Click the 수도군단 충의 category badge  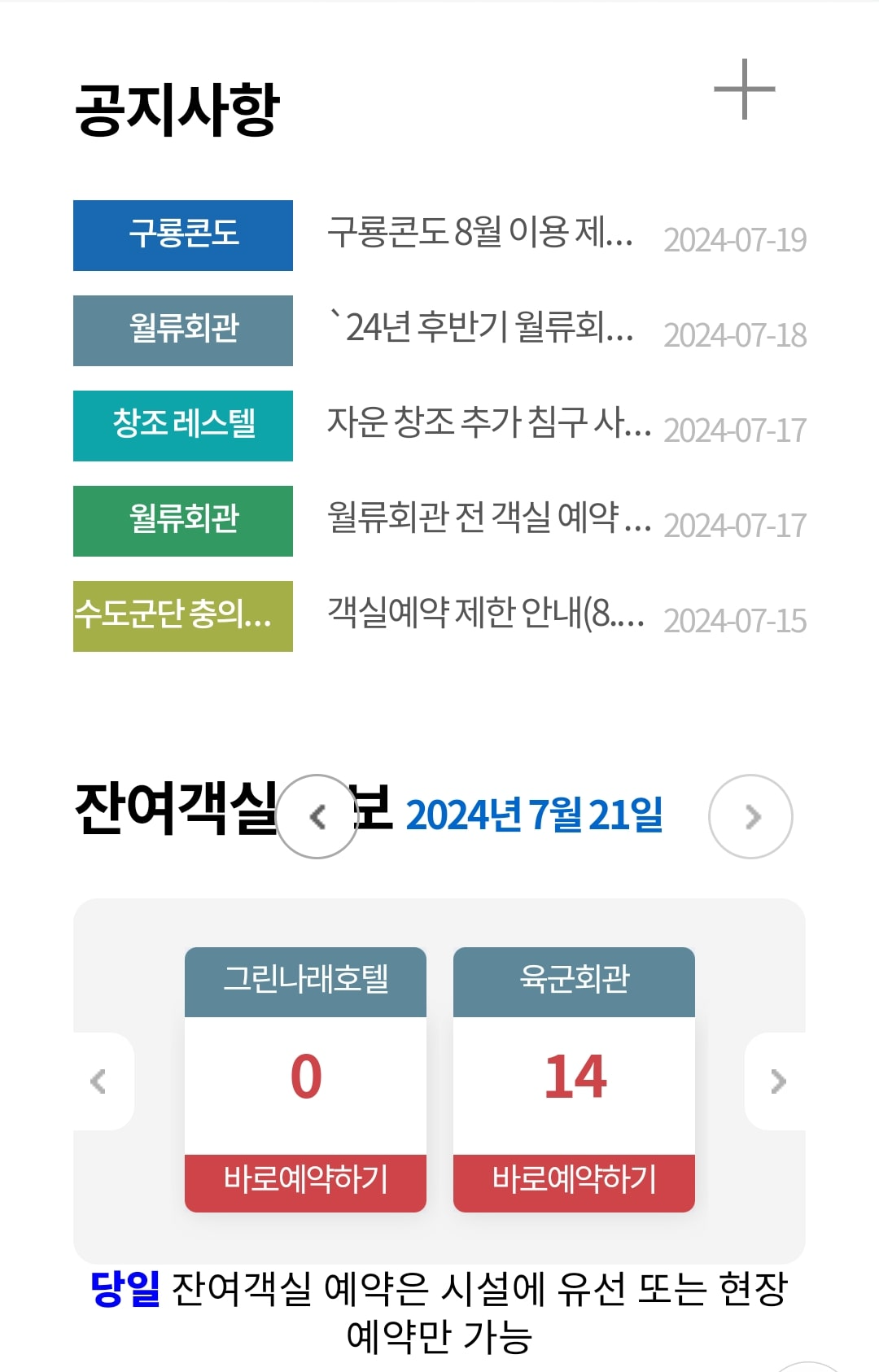point(181,617)
